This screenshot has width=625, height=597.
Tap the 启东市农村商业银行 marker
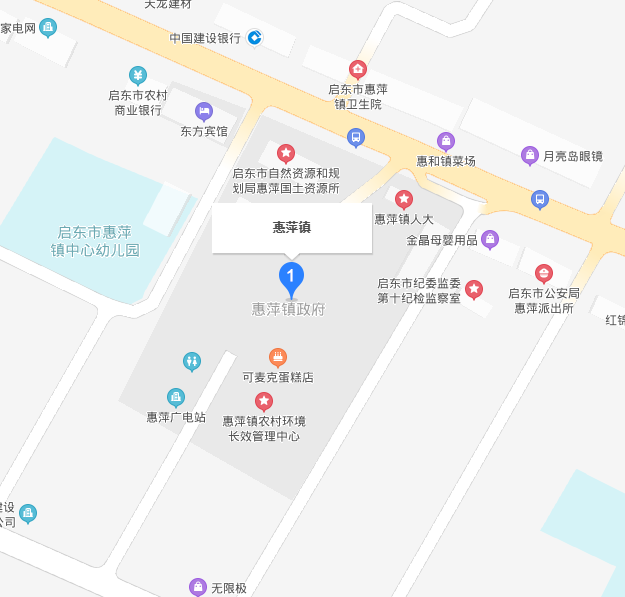(137, 75)
